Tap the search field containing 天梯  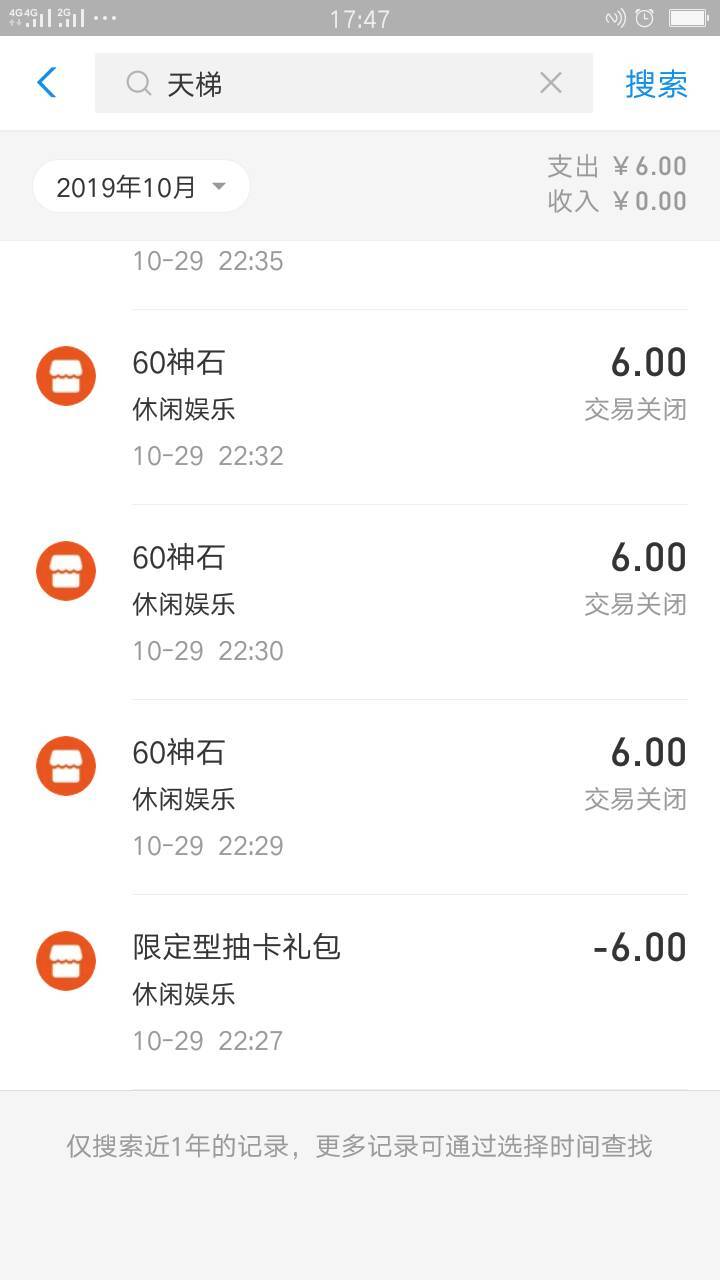click(343, 83)
